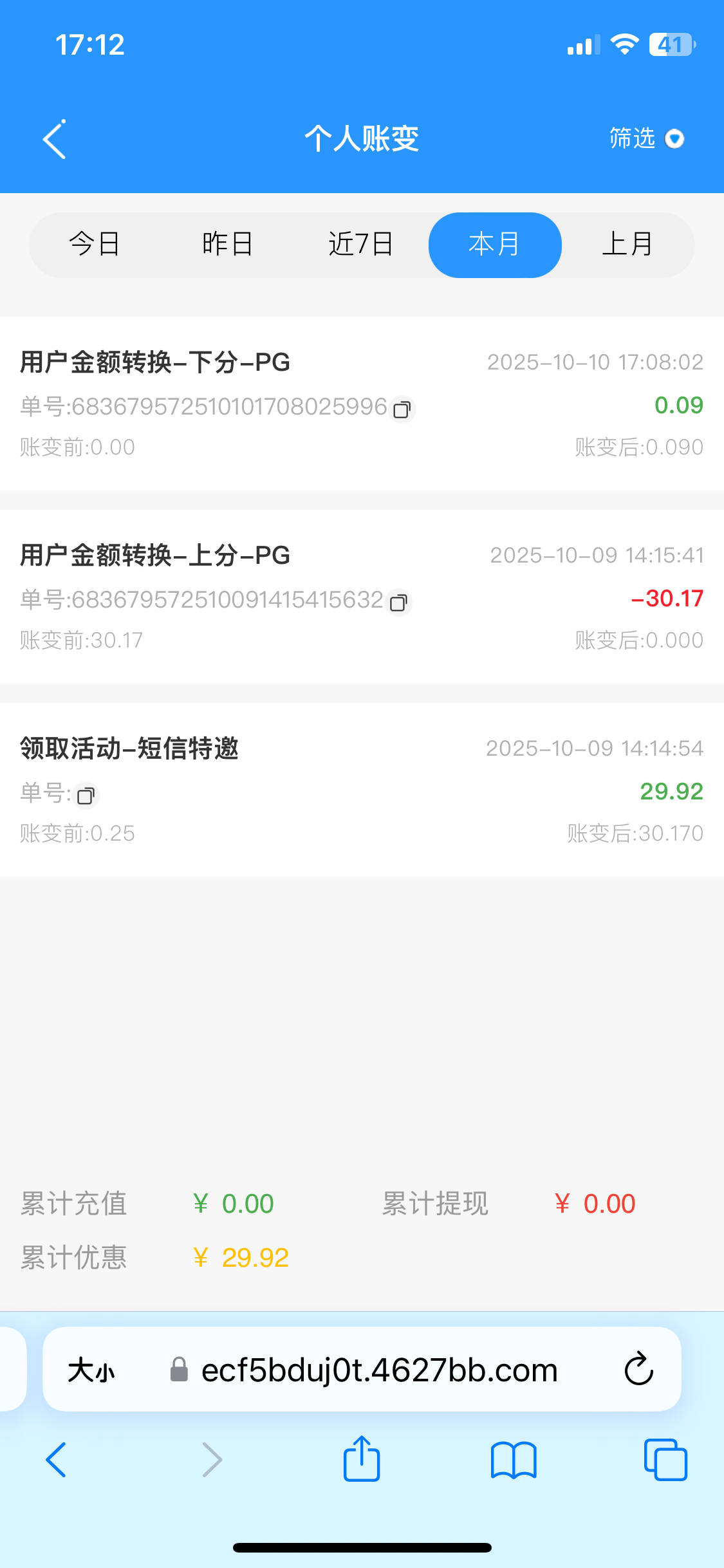Go back in the browser toolbar
This screenshot has height=1568, width=724.
click(x=56, y=1460)
